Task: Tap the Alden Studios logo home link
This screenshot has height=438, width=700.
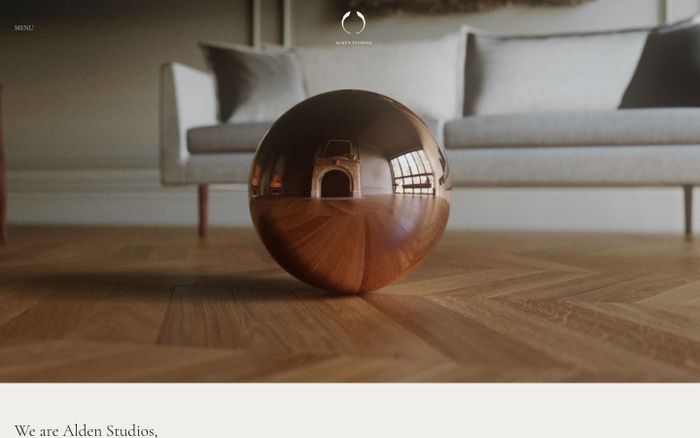Action: click(x=353, y=27)
